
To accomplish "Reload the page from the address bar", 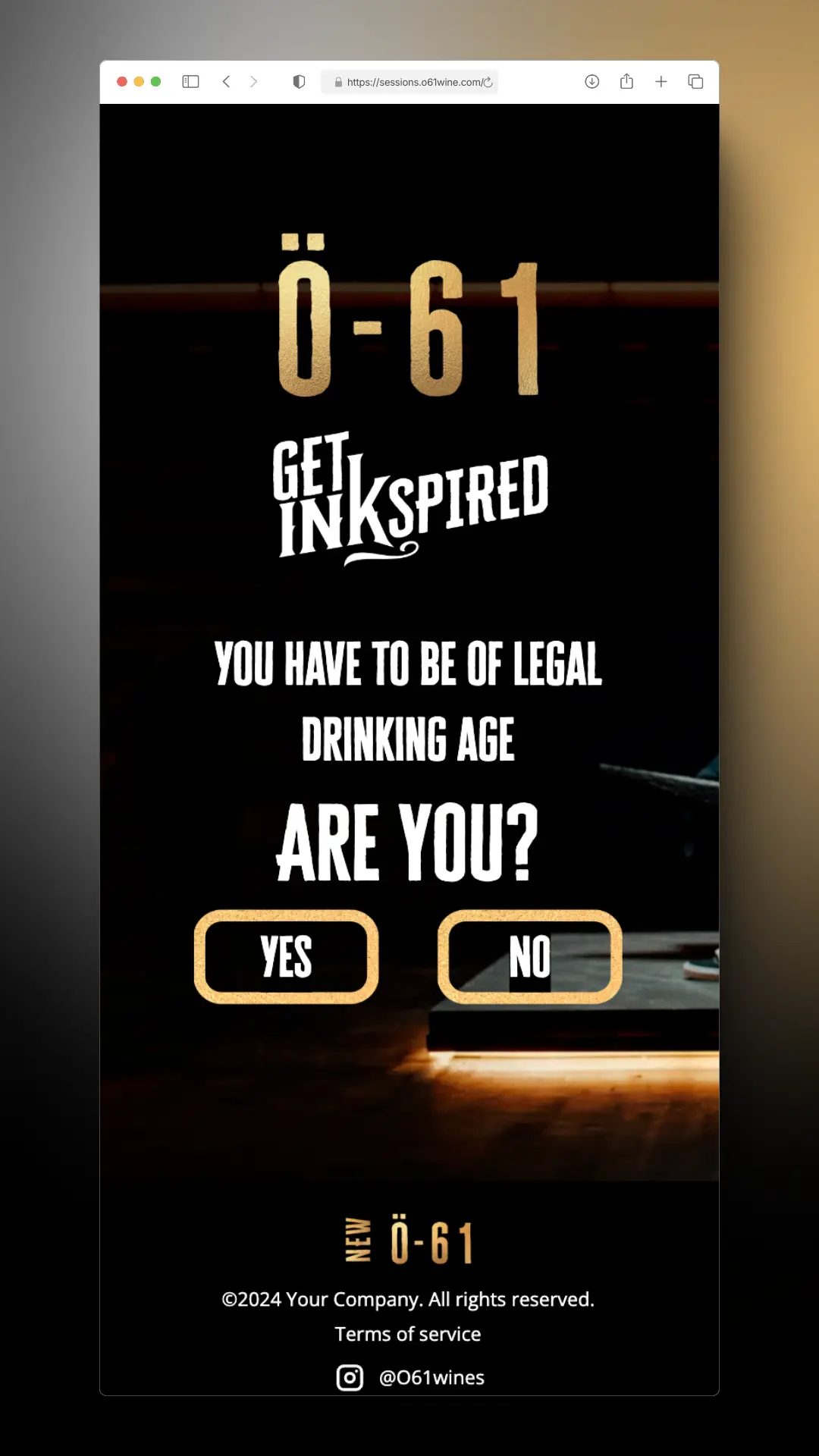I will tap(488, 82).
